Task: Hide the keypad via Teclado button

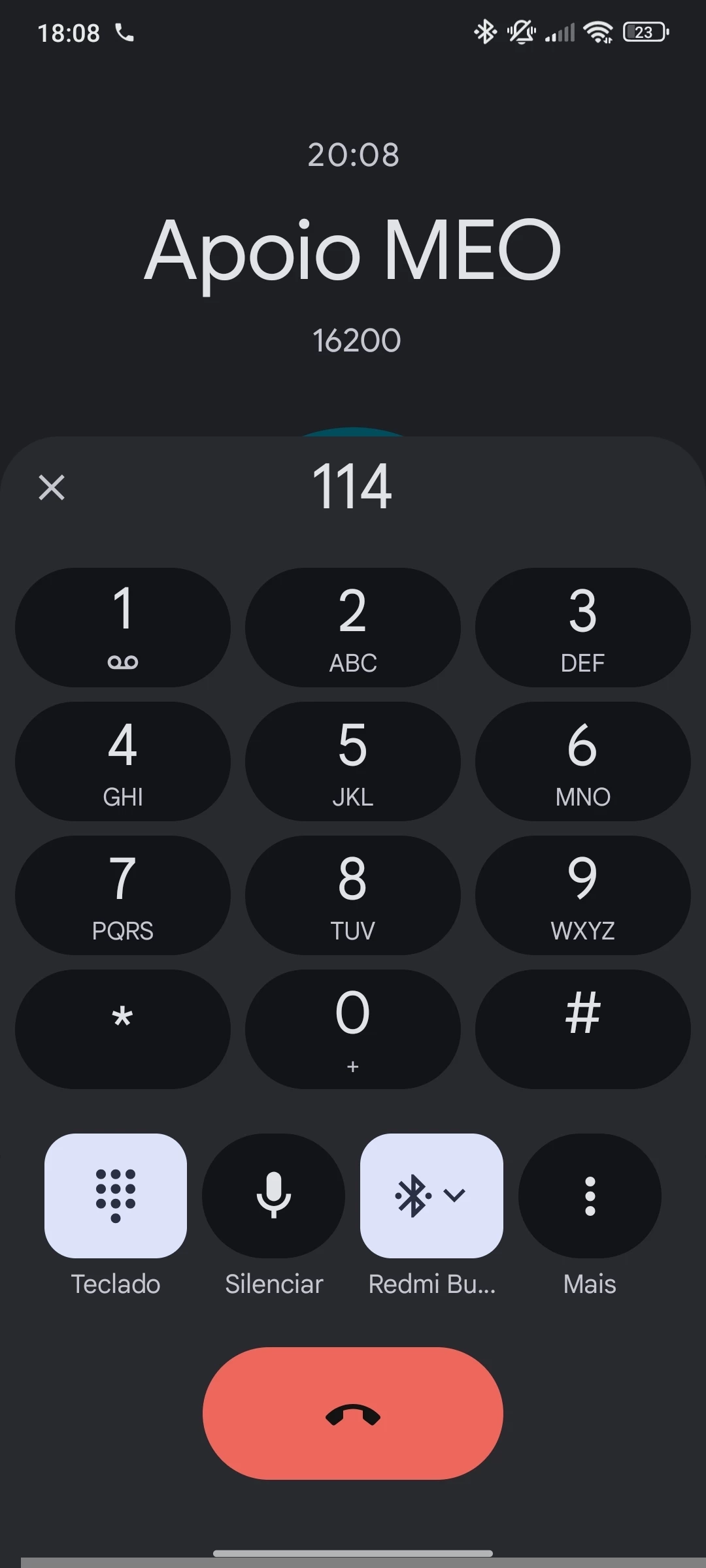Action: pyautogui.click(x=116, y=1196)
